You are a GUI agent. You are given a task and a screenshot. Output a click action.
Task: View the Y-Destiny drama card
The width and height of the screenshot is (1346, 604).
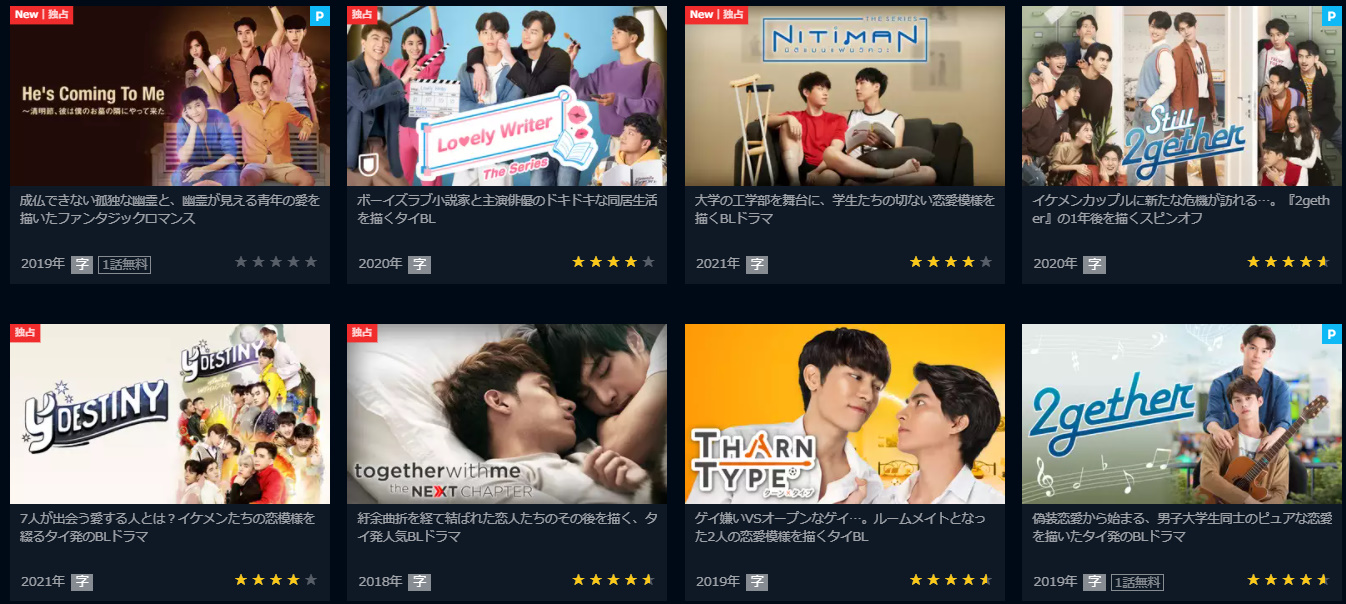tap(169, 414)
